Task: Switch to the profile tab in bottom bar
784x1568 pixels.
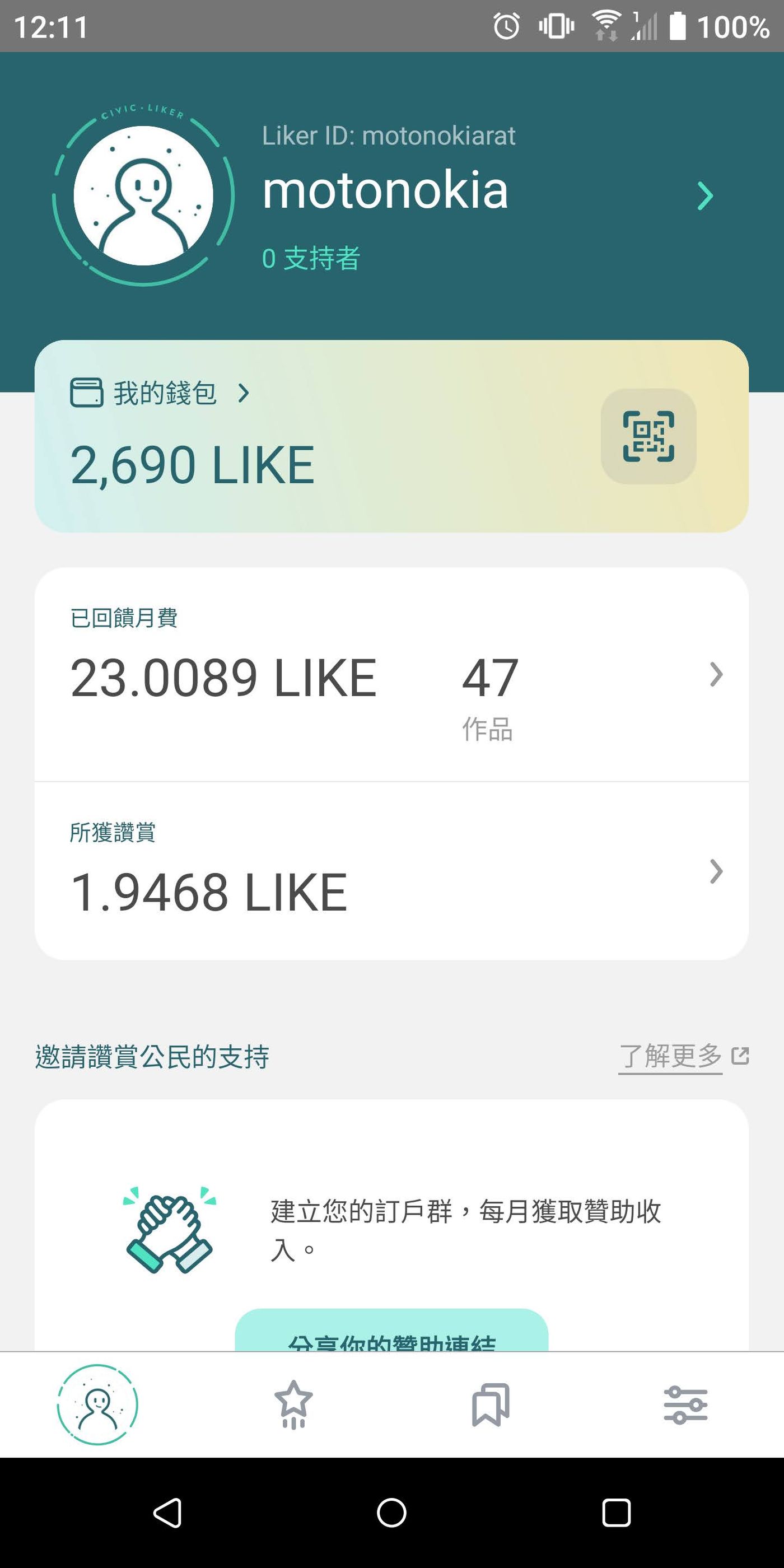Action: click(x=97, y=1405)
